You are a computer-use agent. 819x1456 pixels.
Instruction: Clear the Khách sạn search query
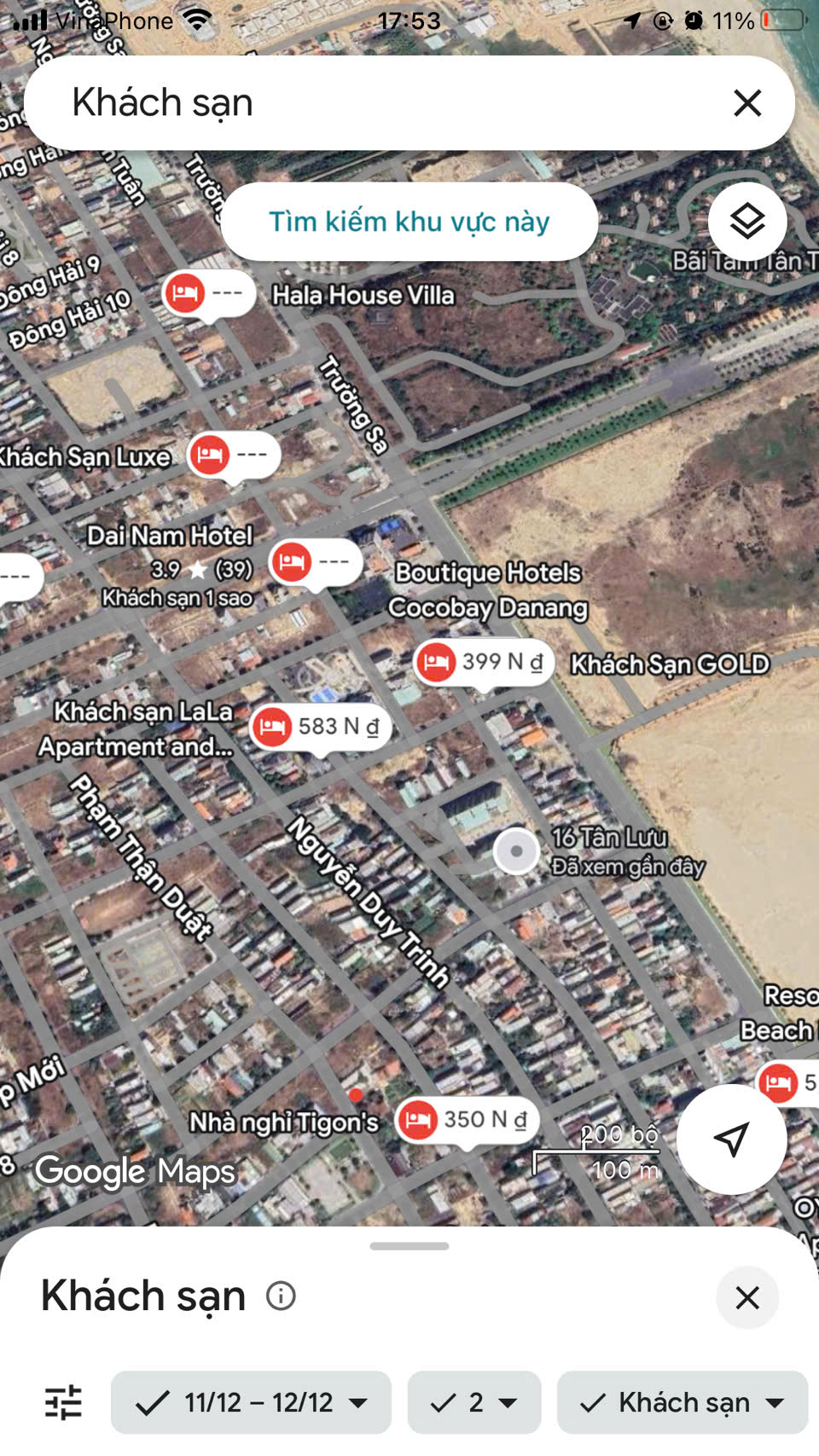click(x=746, y=103)
